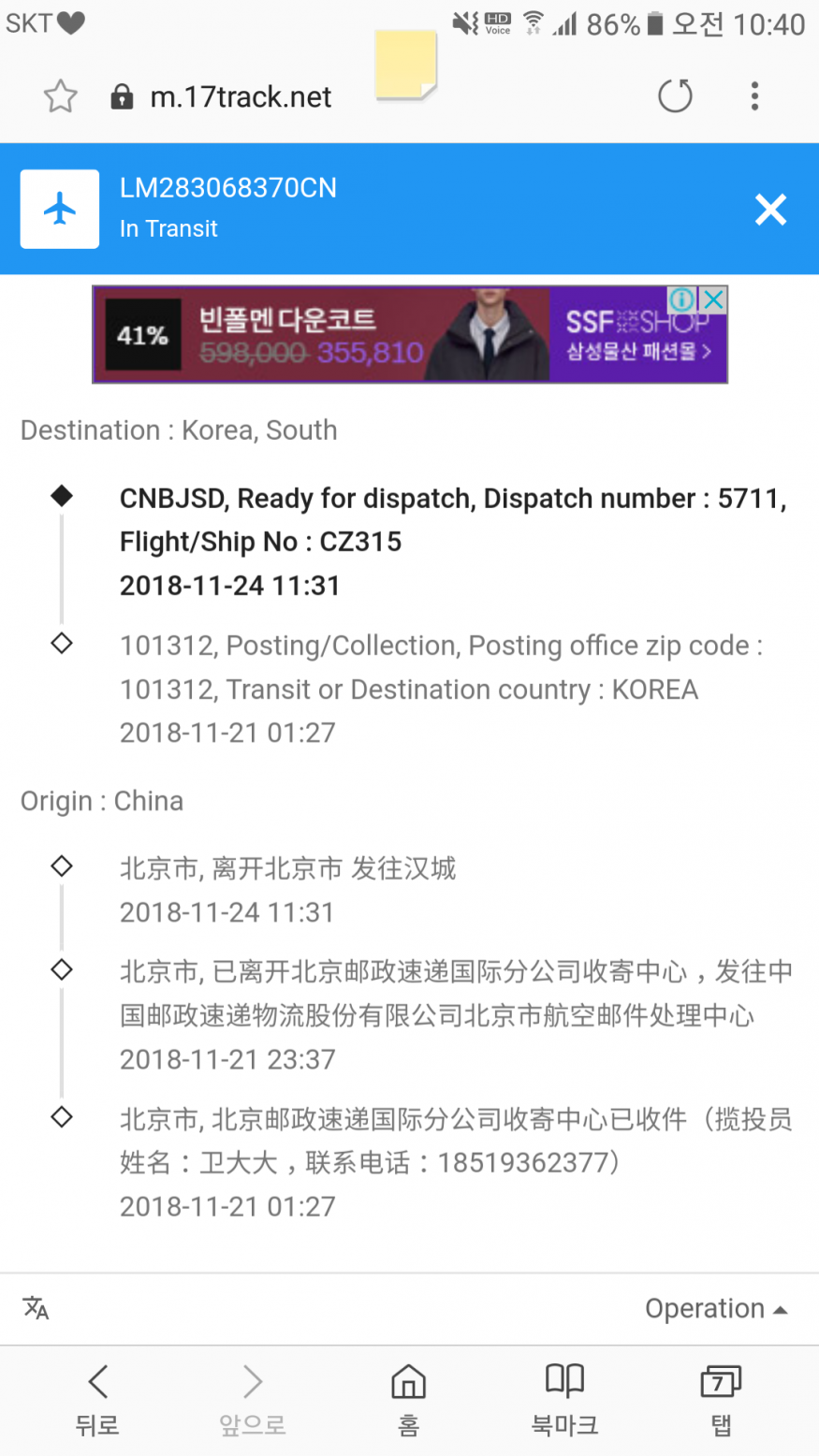Screen dimensions: 819x1456
Task: View the open tabs (탭)
Action: (720, 1399)
